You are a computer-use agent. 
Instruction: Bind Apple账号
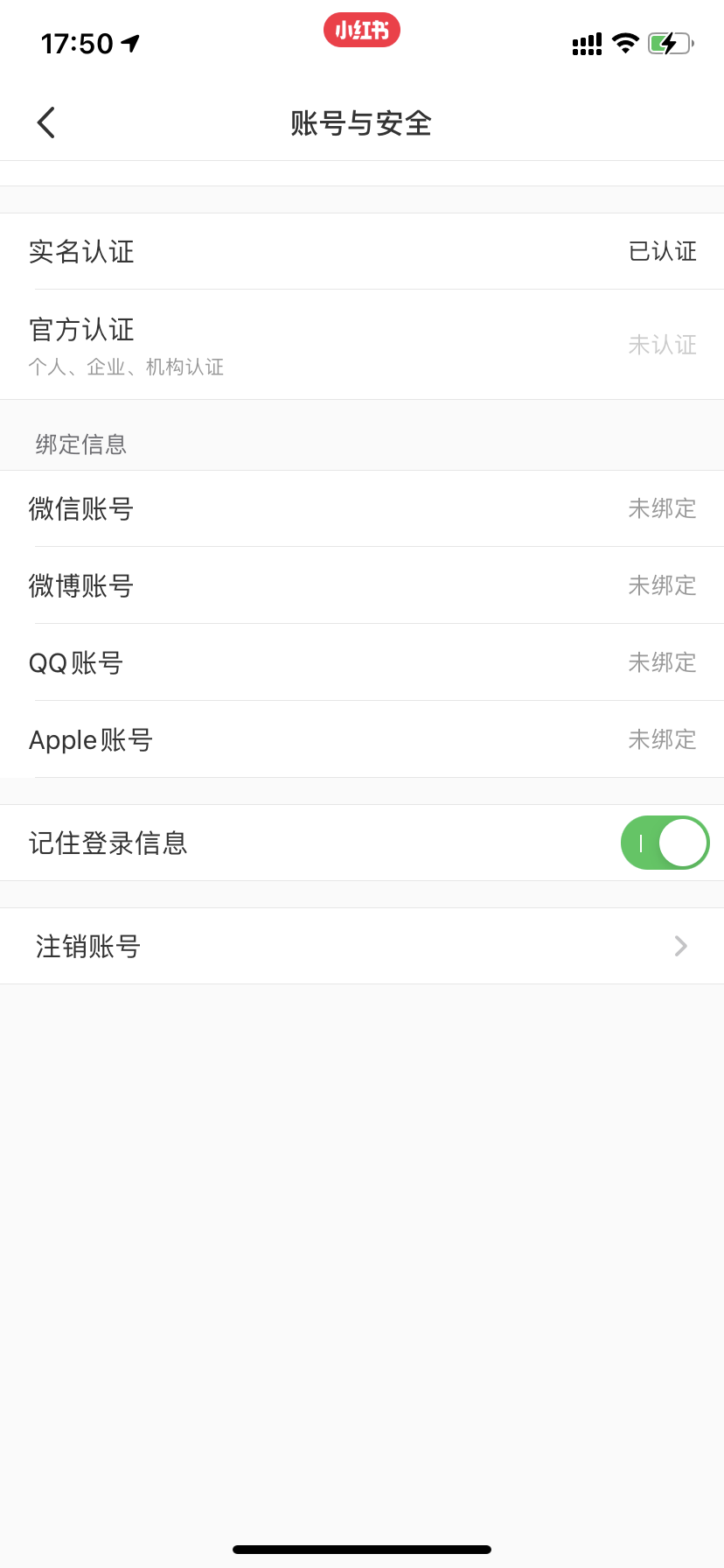point(362,739)
